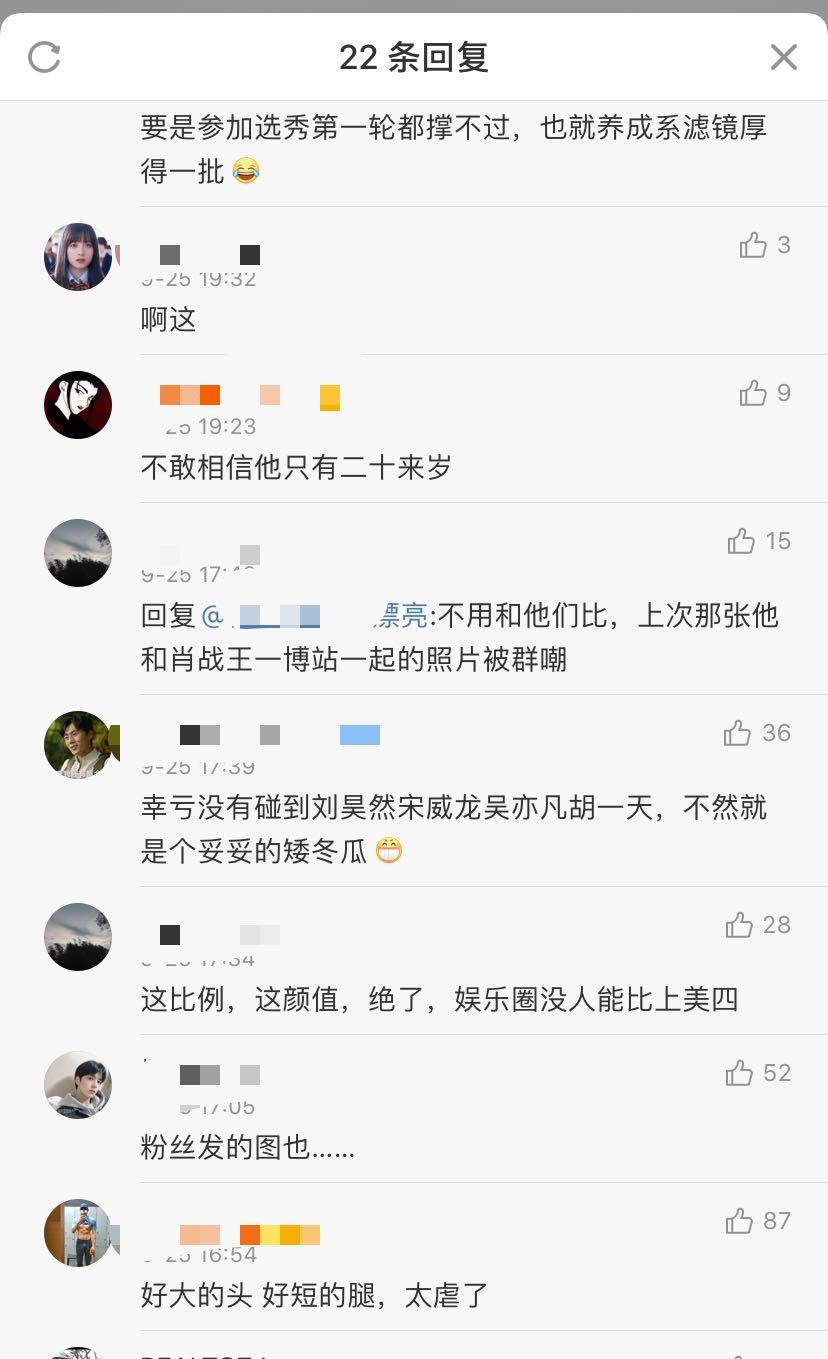Close the 22 replies panel
The height and width of the screenshot is (1359, 828).
(783, 57)
